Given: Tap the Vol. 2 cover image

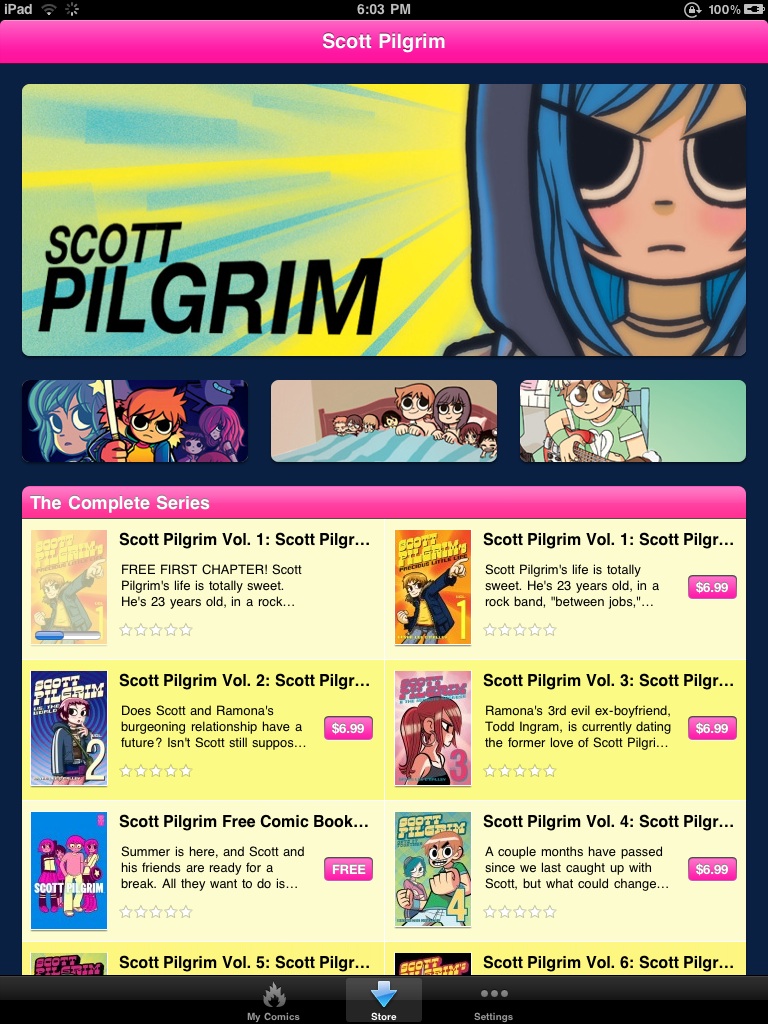Looking at the screenshot, I should pos(69,728).
